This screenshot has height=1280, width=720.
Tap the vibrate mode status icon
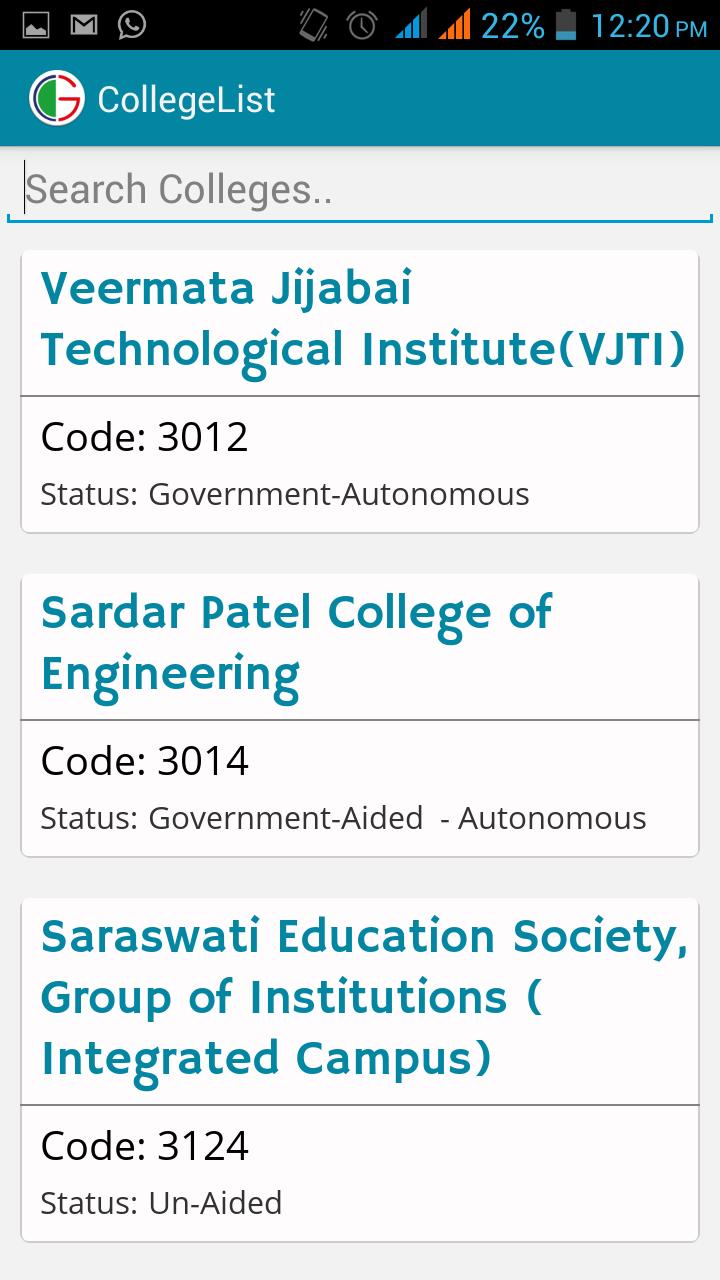[x=310, y=27]
